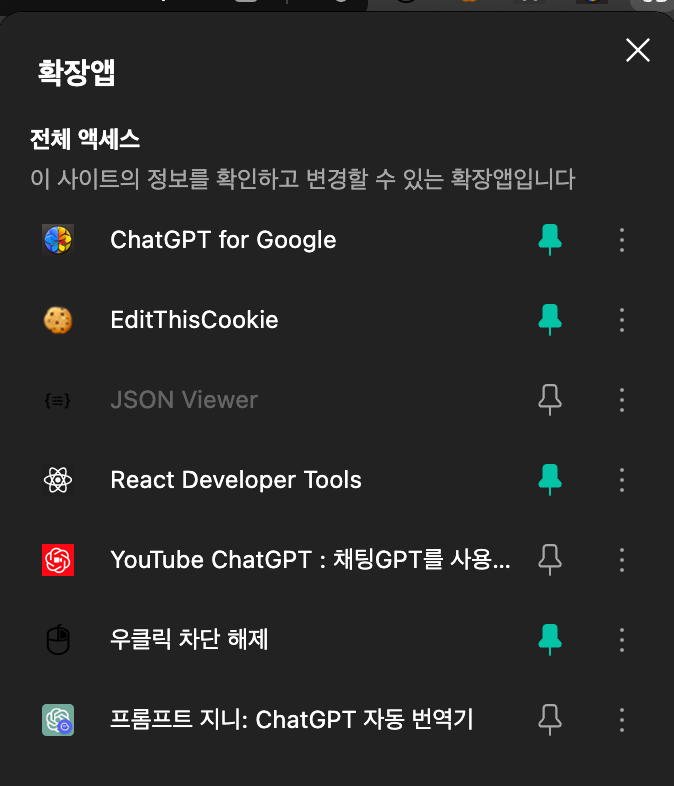Open more options for ChatGPT for Google
The height and width of the screenshot is (786, 674).
coord(622,240)
